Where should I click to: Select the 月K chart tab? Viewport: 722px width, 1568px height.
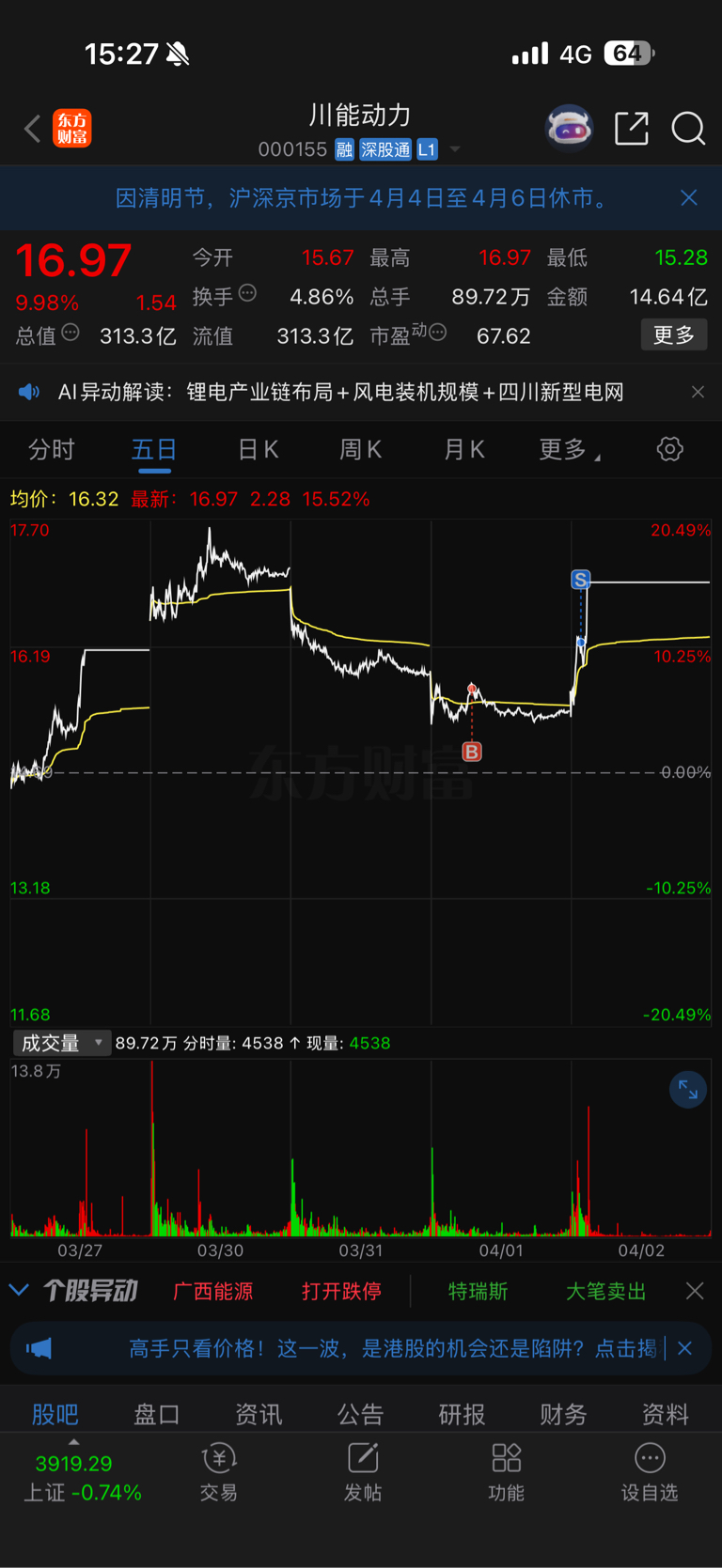click(463, 450)
